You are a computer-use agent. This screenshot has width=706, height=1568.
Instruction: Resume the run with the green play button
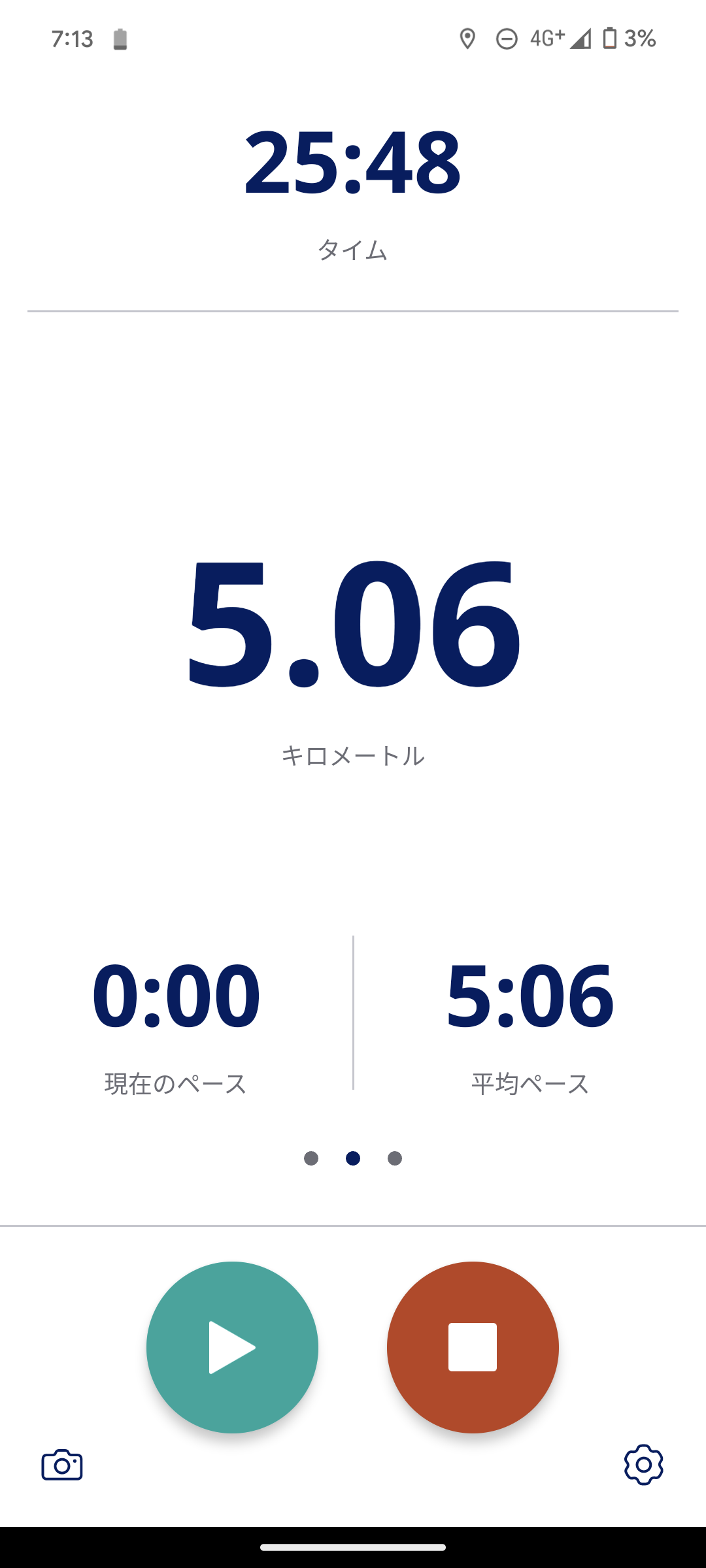pyautogui.click(x=232, y=1347)
